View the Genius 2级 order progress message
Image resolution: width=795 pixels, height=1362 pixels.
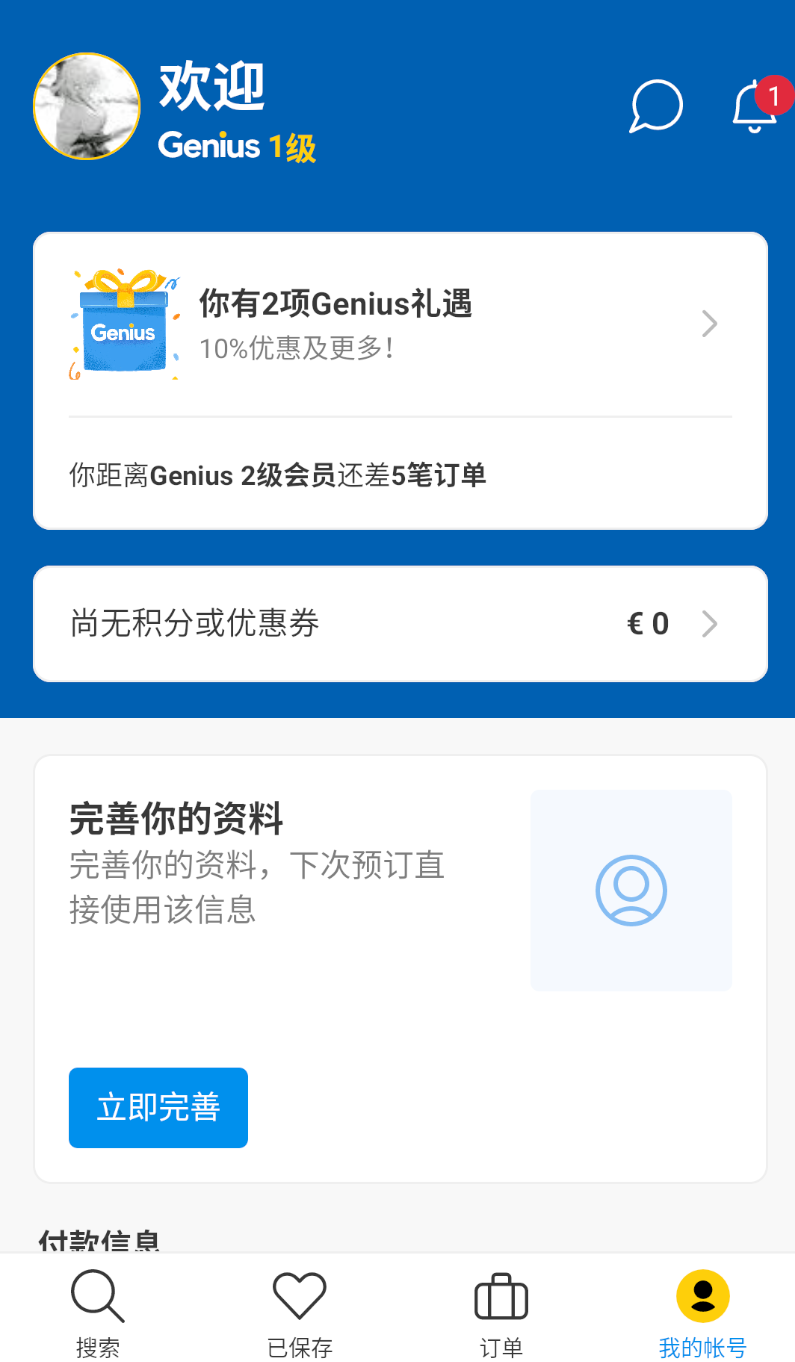277,475
